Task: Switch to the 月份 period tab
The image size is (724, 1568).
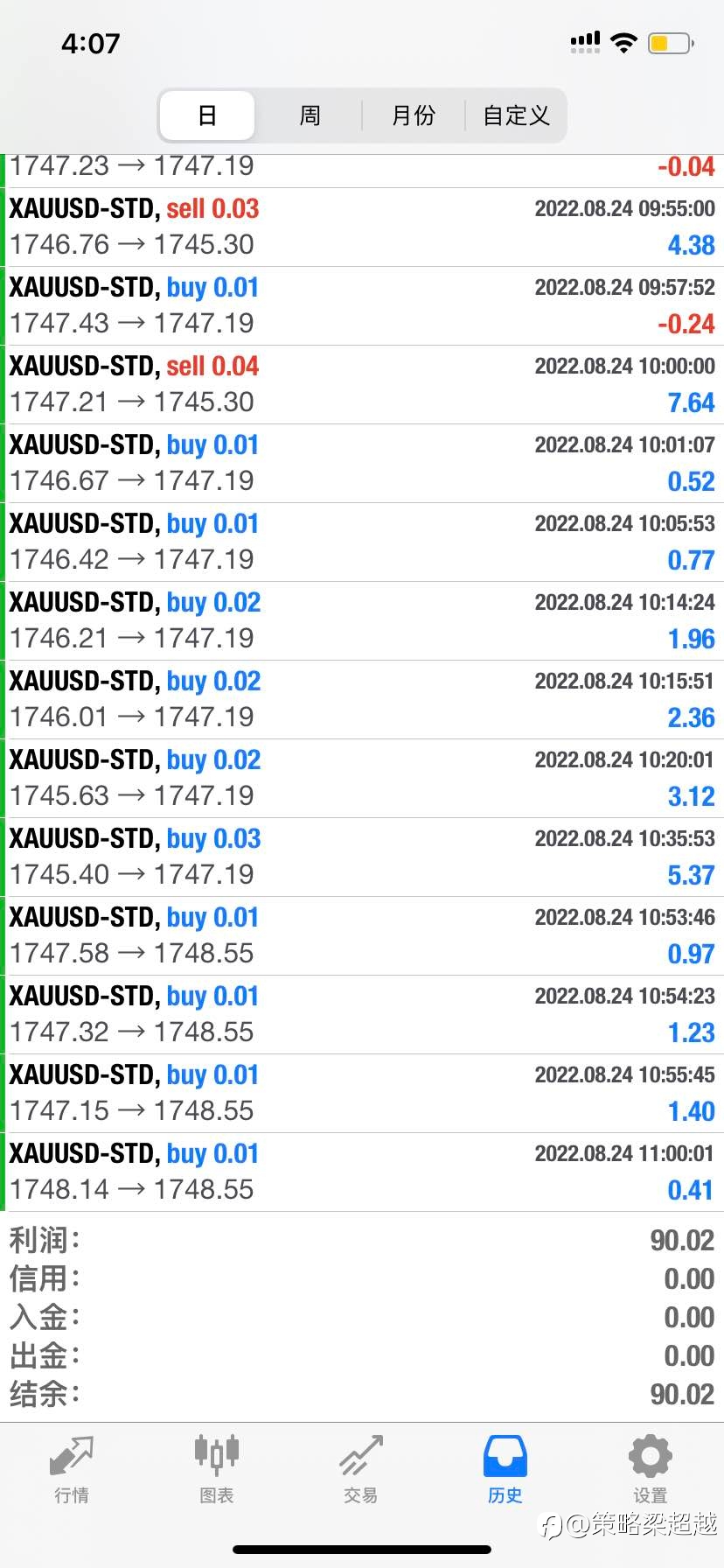Action: [x=413, y=115]
